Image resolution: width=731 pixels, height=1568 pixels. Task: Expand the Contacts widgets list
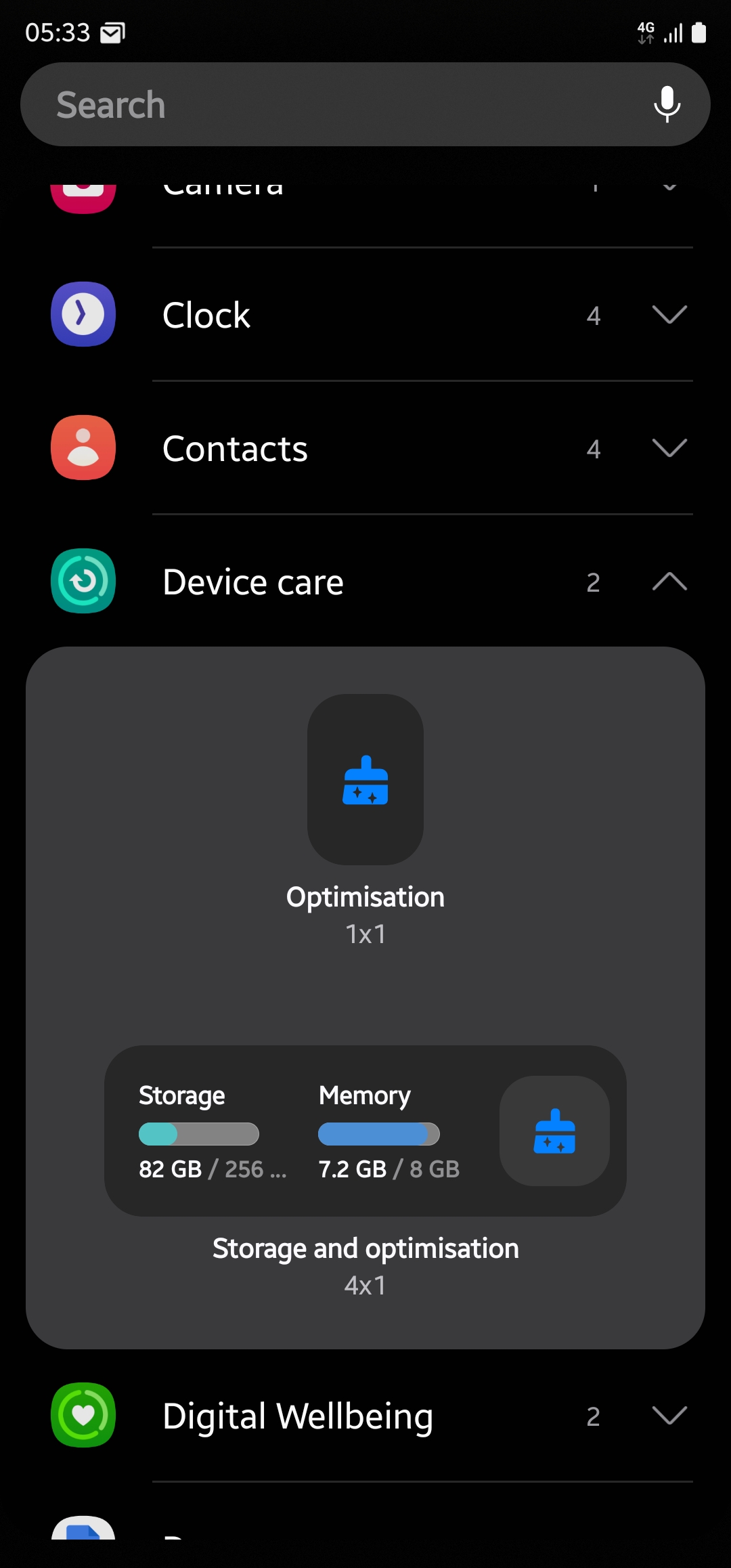click(x=668, y=448)
